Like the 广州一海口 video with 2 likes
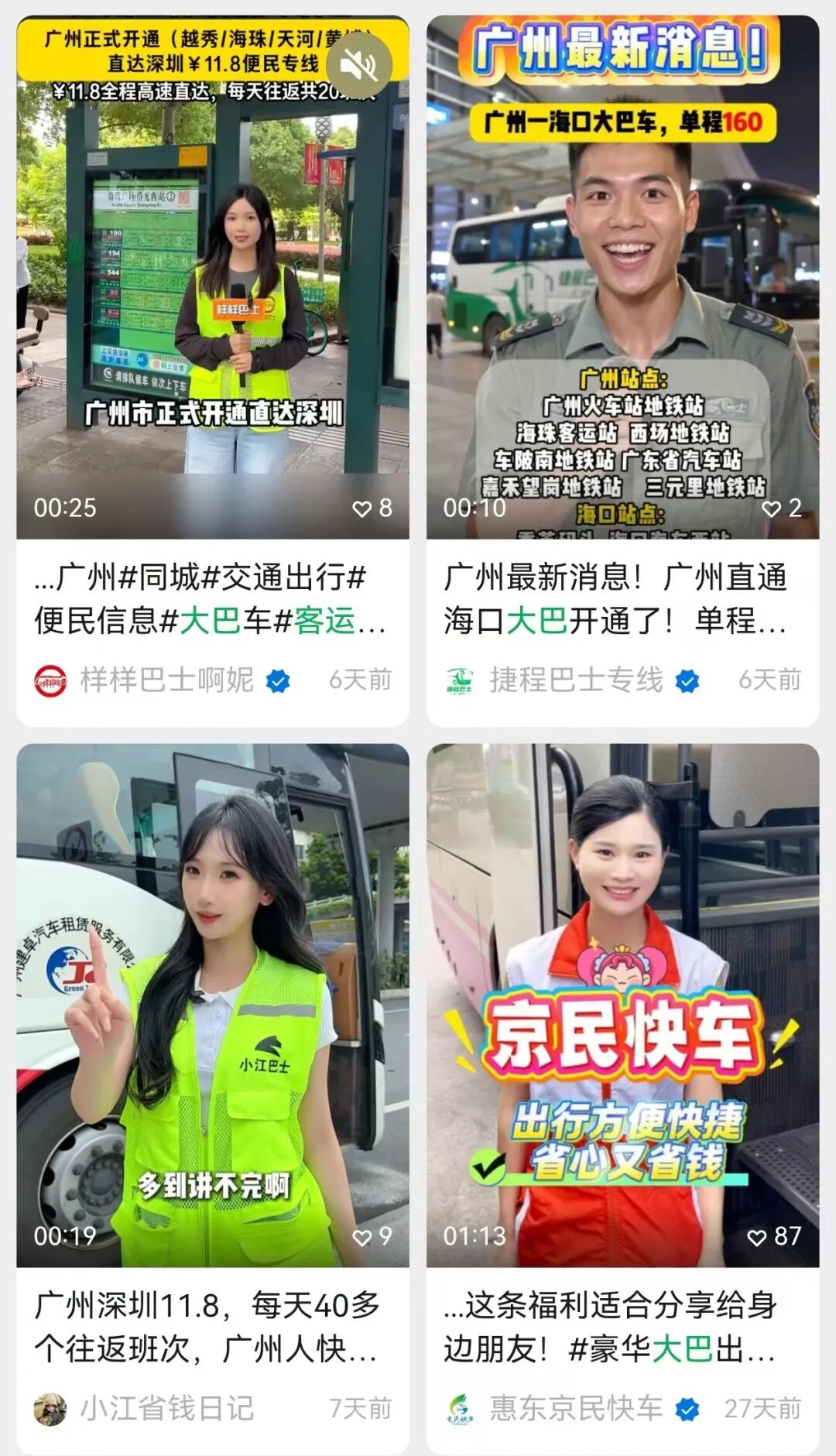The image size is (836, 1456). click(x=781, y=508)
